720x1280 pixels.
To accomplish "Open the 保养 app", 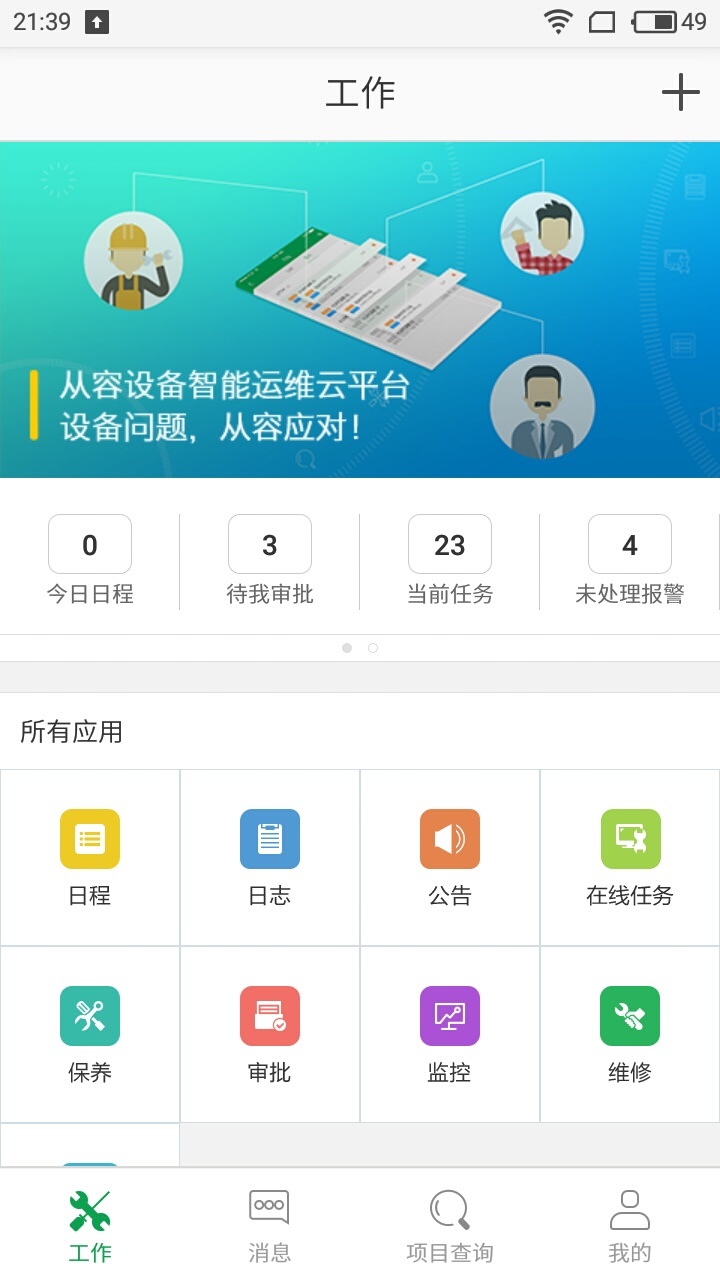I will 90,1034.
